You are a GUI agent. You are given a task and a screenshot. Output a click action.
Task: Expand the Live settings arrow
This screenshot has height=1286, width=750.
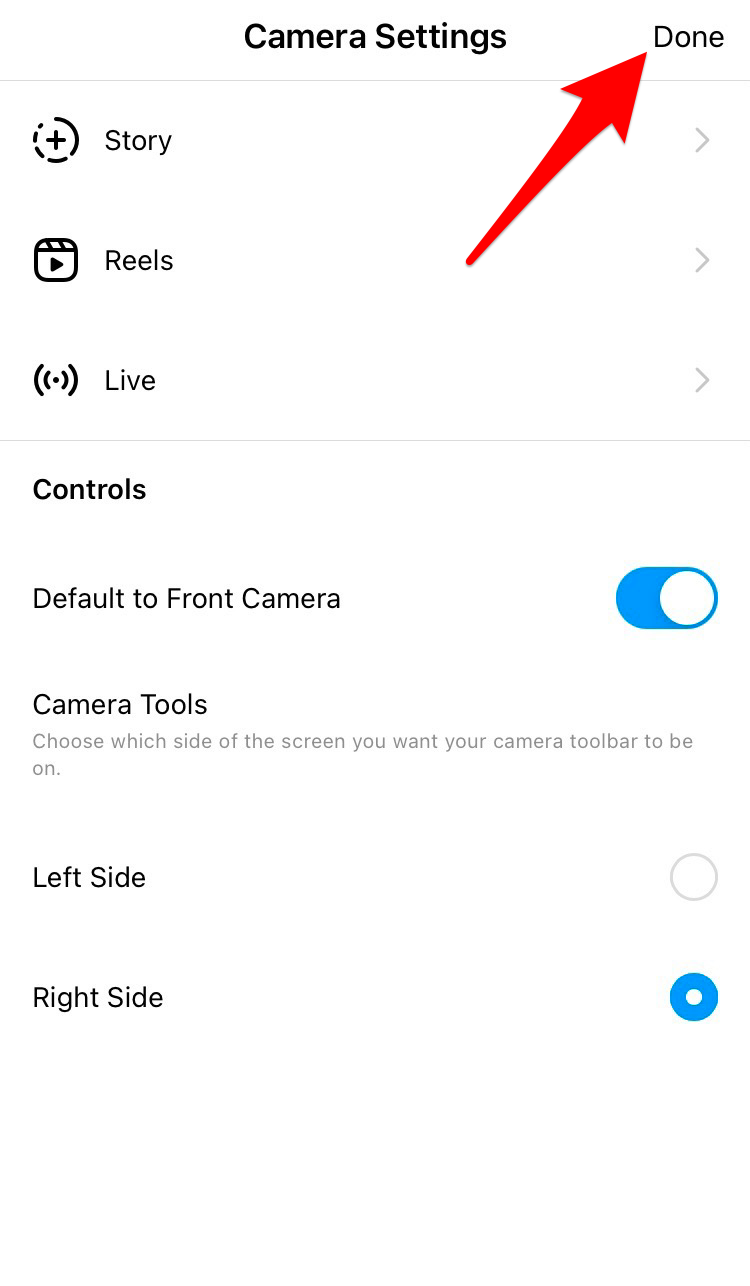point(701,380)
